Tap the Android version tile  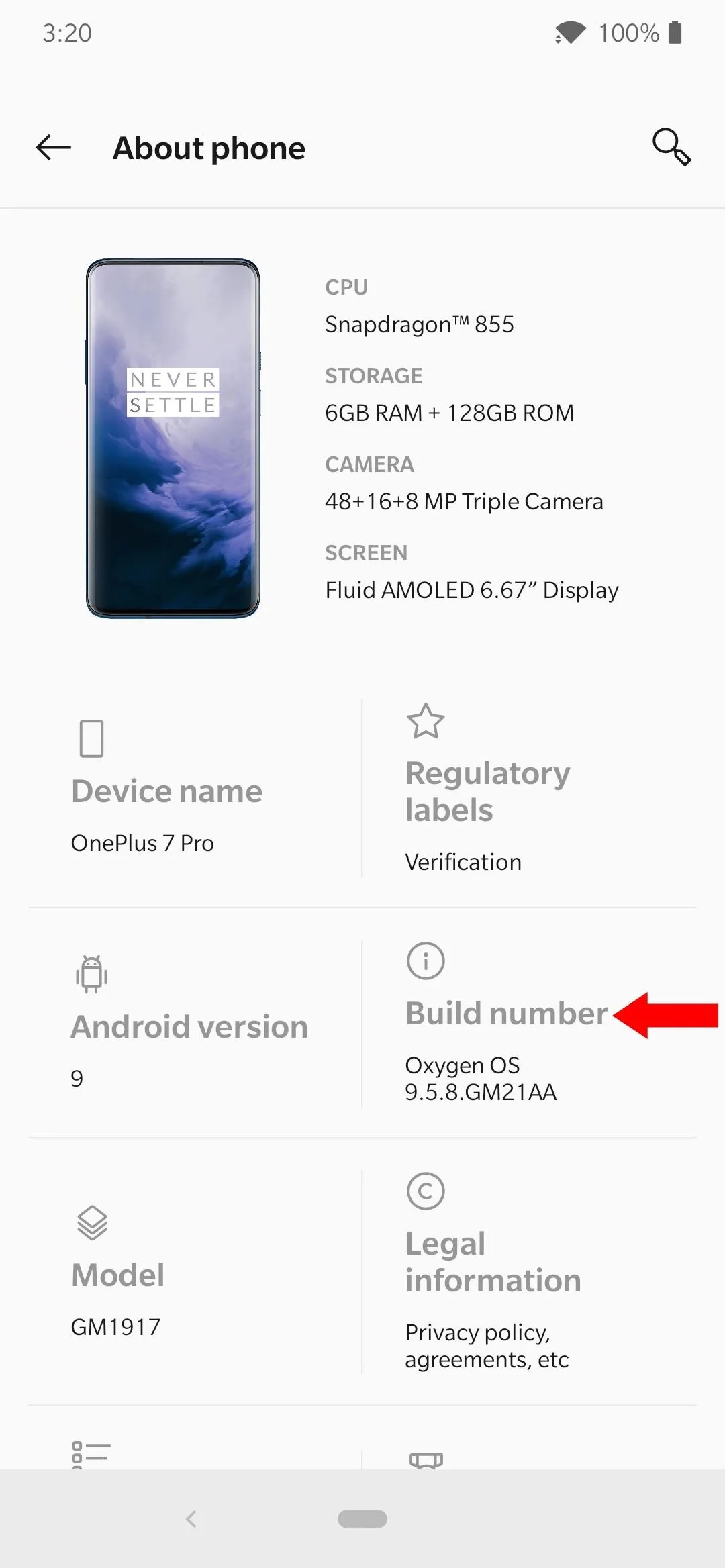point(195,1024)
